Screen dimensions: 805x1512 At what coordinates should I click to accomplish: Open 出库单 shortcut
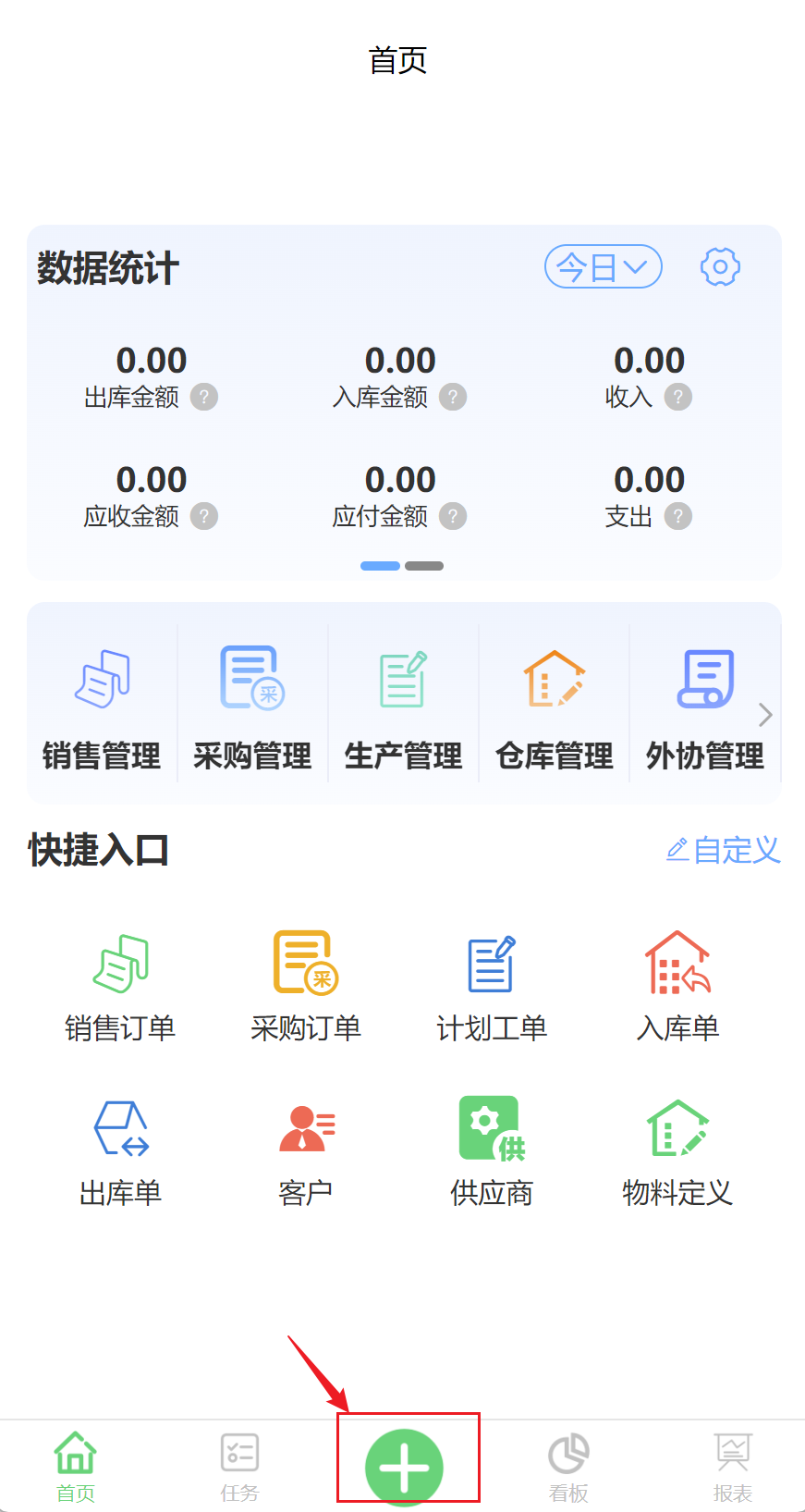point(120,1153)
